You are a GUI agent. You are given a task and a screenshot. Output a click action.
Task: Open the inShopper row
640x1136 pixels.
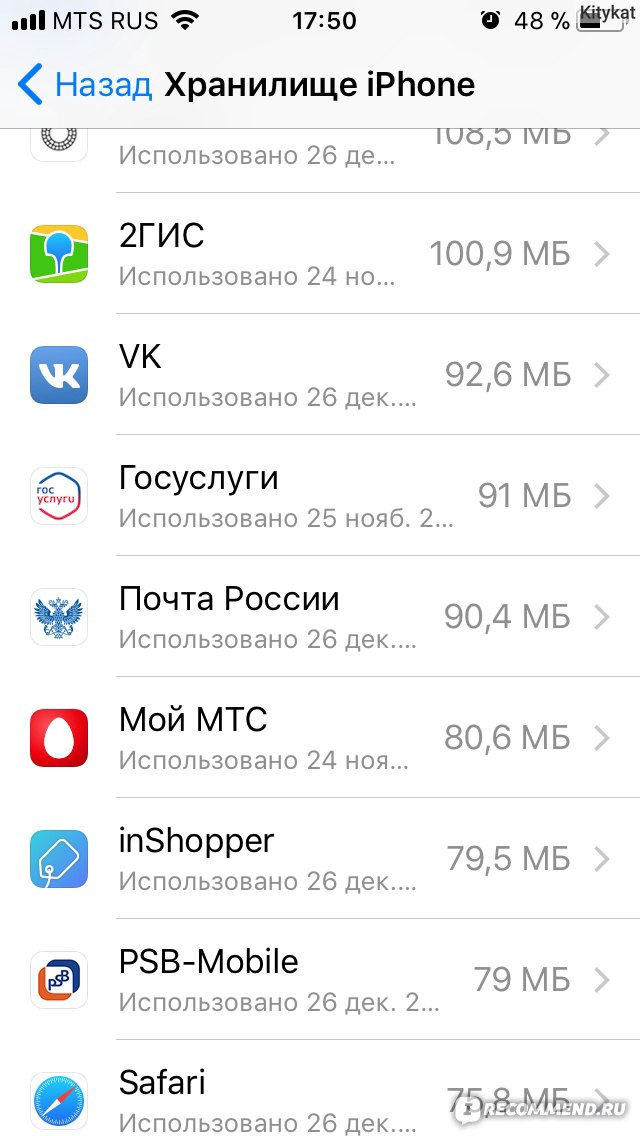[320, 859]
